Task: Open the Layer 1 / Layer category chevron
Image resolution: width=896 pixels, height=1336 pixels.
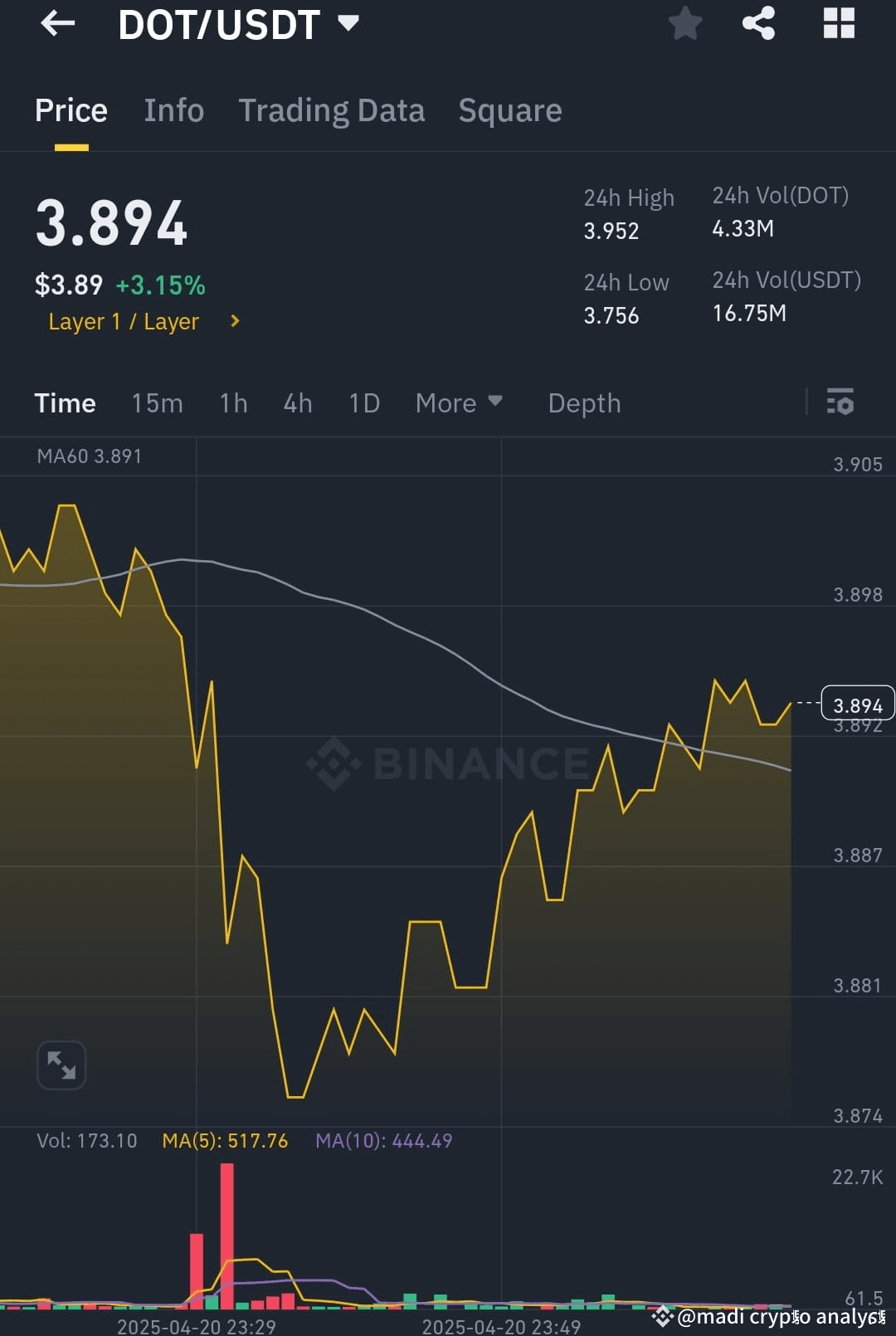Action: [x=235, y=321]
